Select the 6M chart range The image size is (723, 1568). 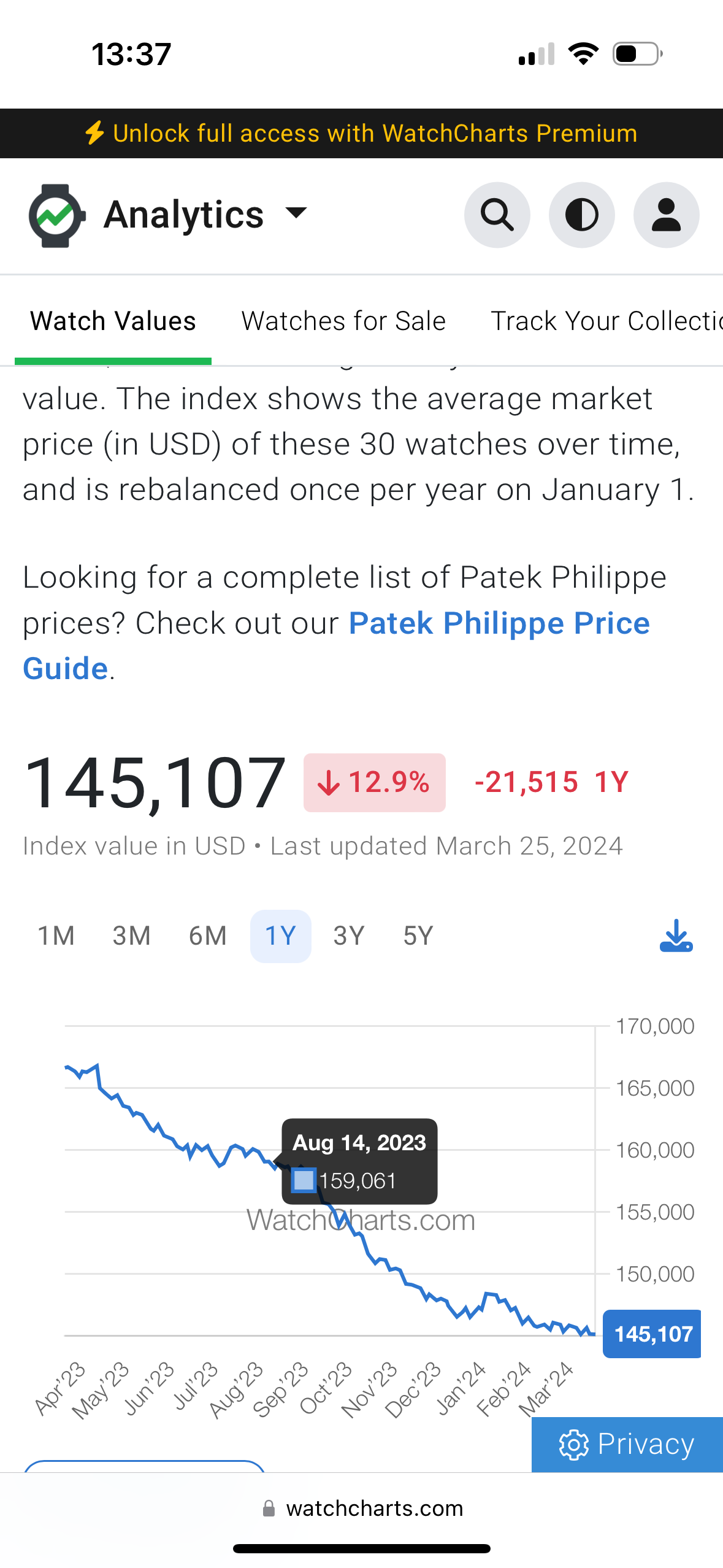pos(207,936)
